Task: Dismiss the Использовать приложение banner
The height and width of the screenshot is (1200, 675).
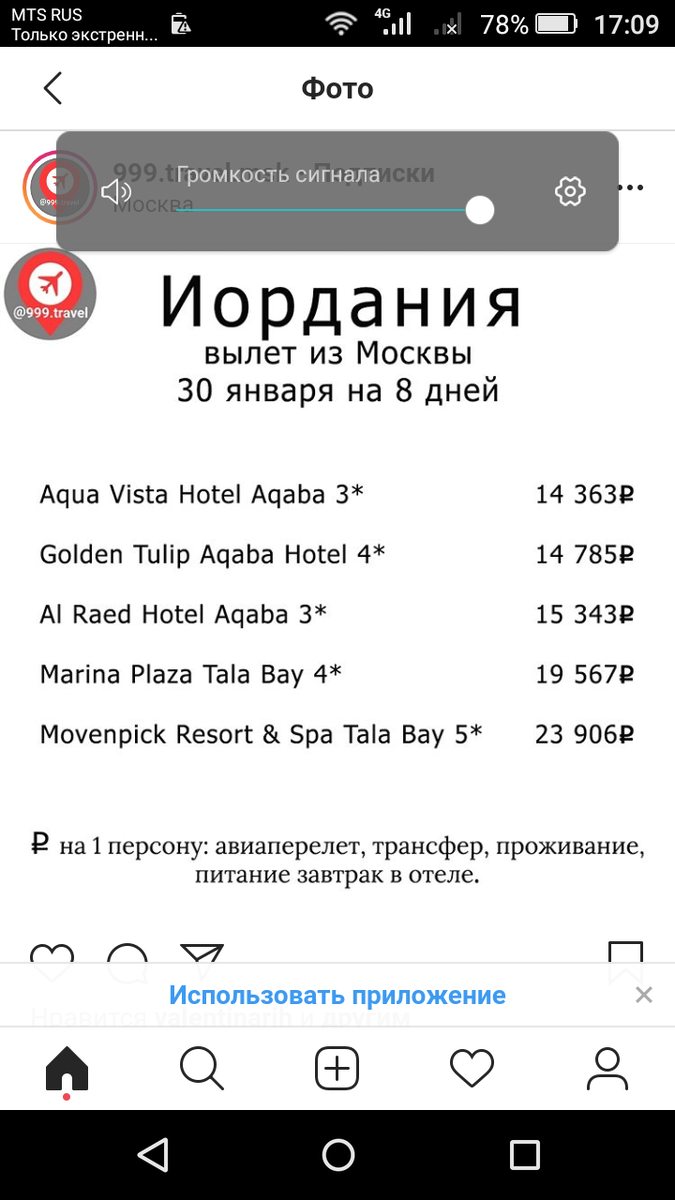Action: coord(644,995)
